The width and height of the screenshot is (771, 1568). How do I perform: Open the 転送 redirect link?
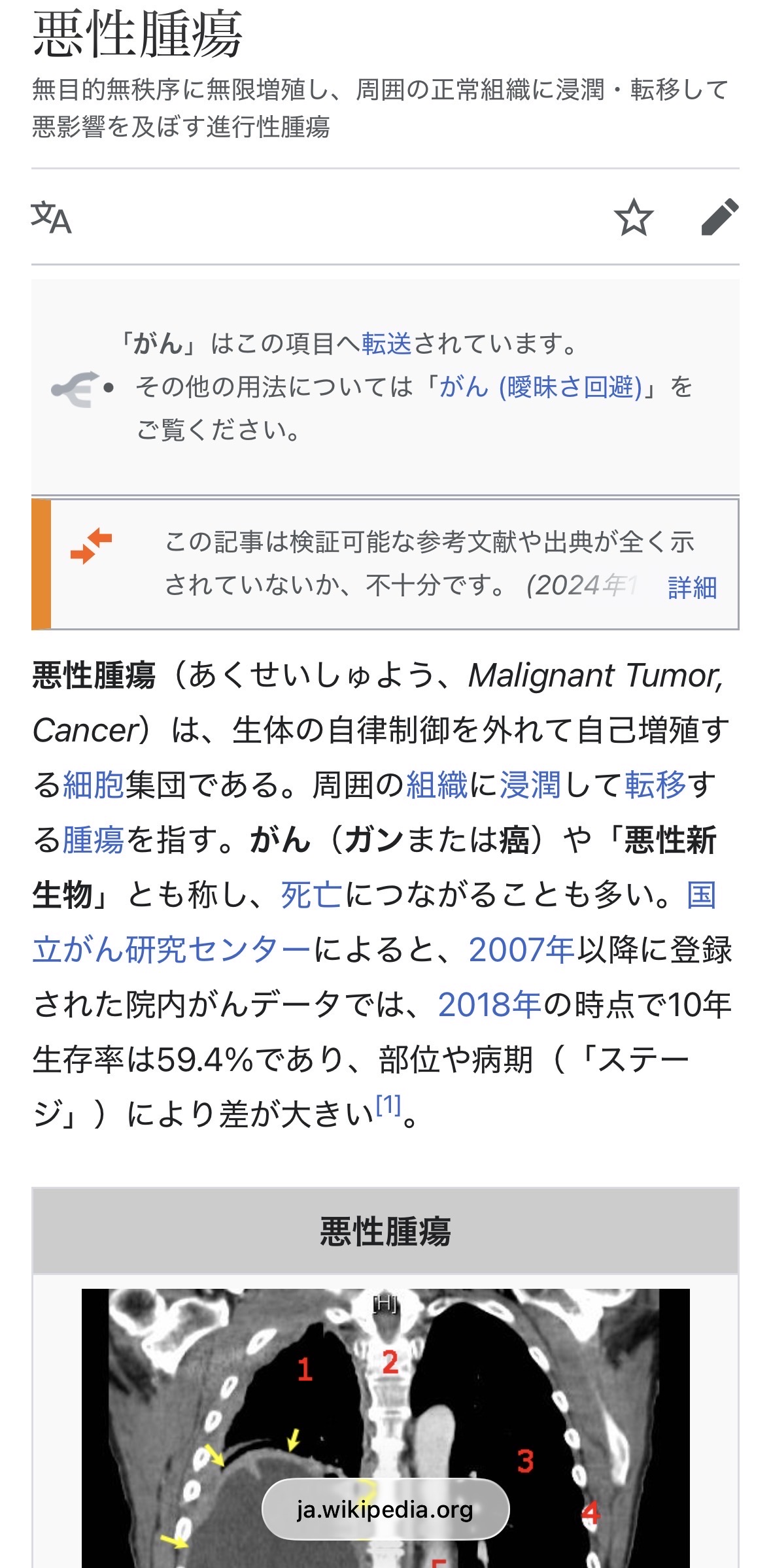point(386,344)
